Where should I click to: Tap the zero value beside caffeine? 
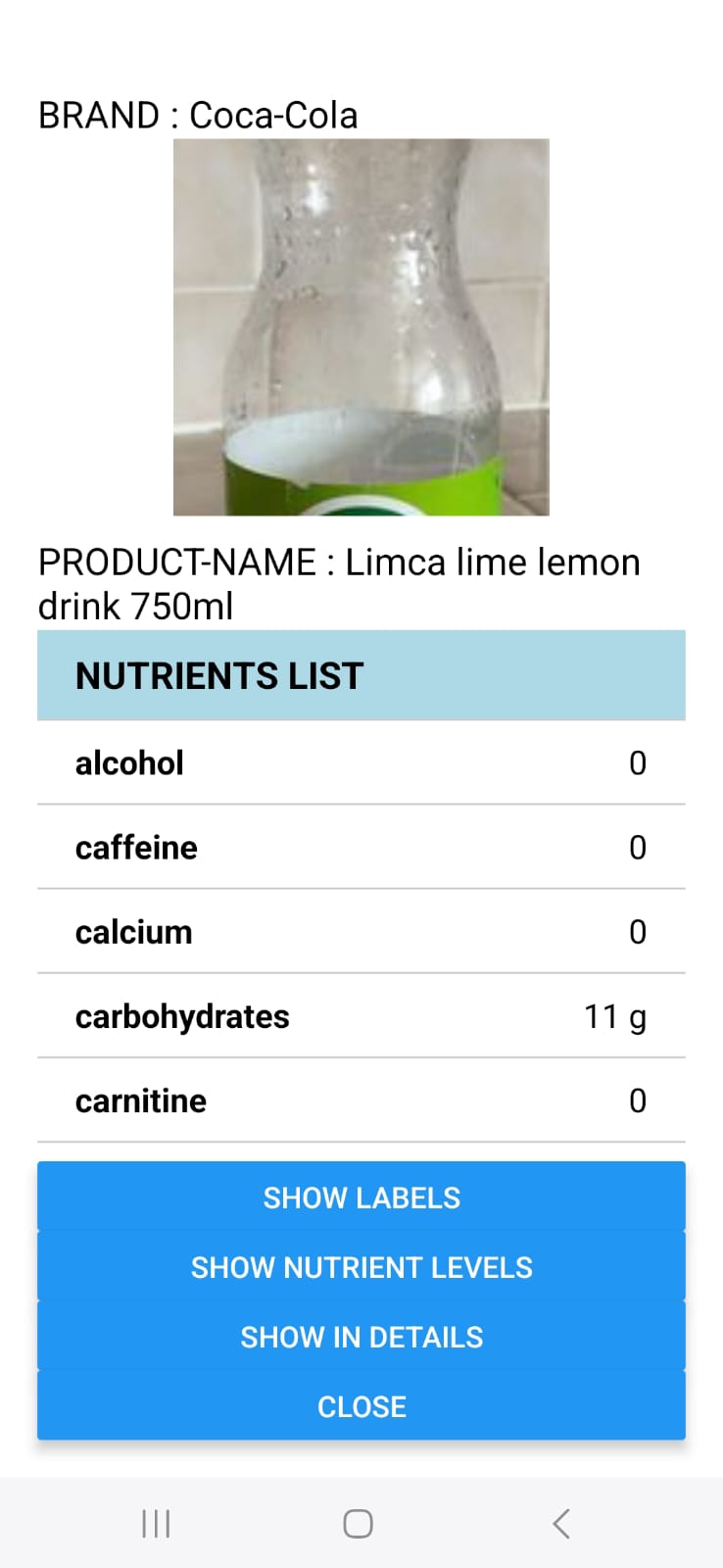coord(638,847)
